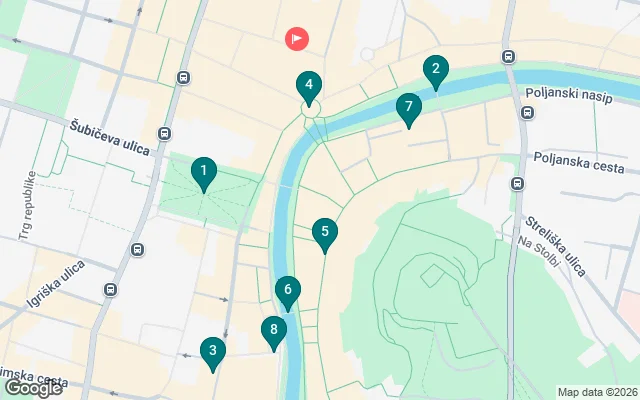
Task: Tap location marker number 3
Action: [x=211, y=351]
